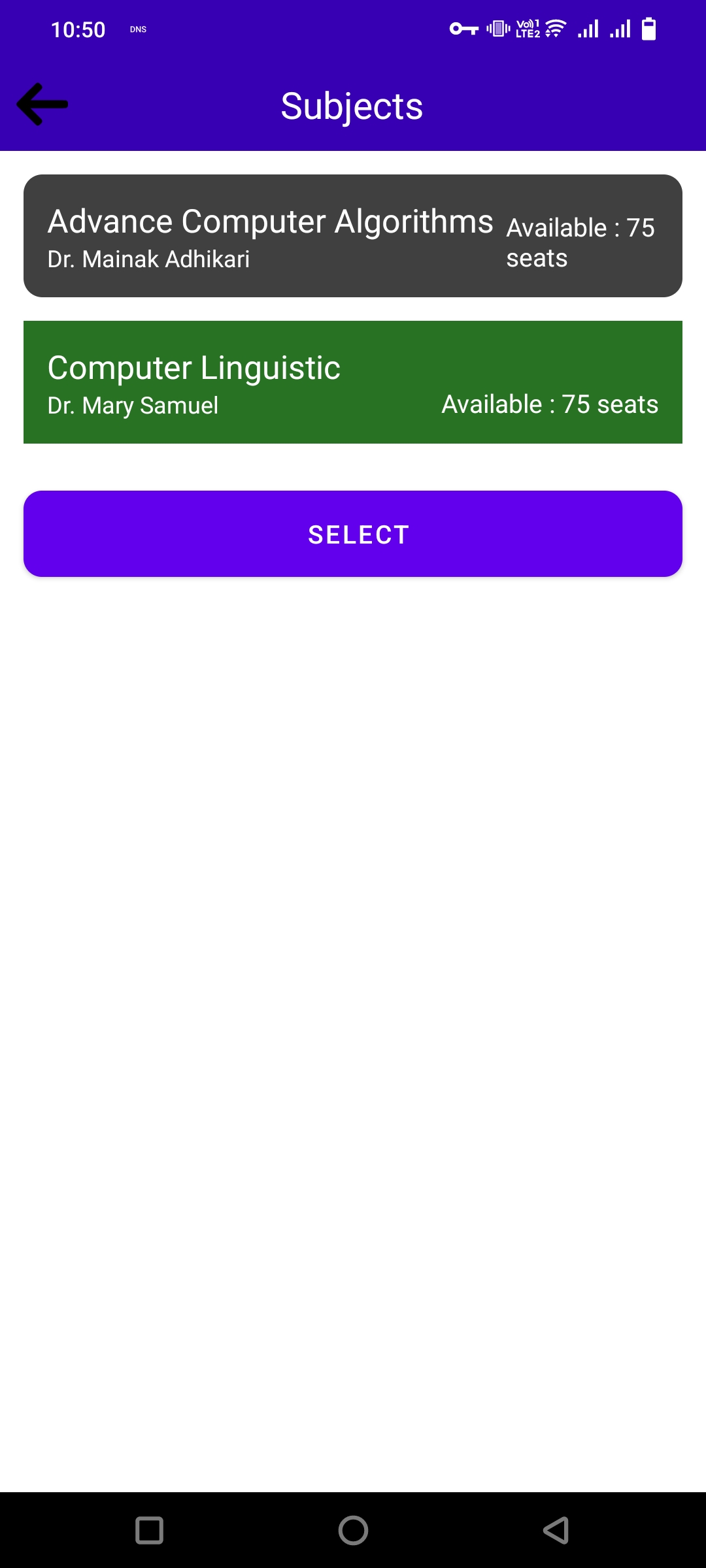Viewport: 706px width, 1568px height.
Task: Tap the Subjects title in the header
Action: coord(352,105)
